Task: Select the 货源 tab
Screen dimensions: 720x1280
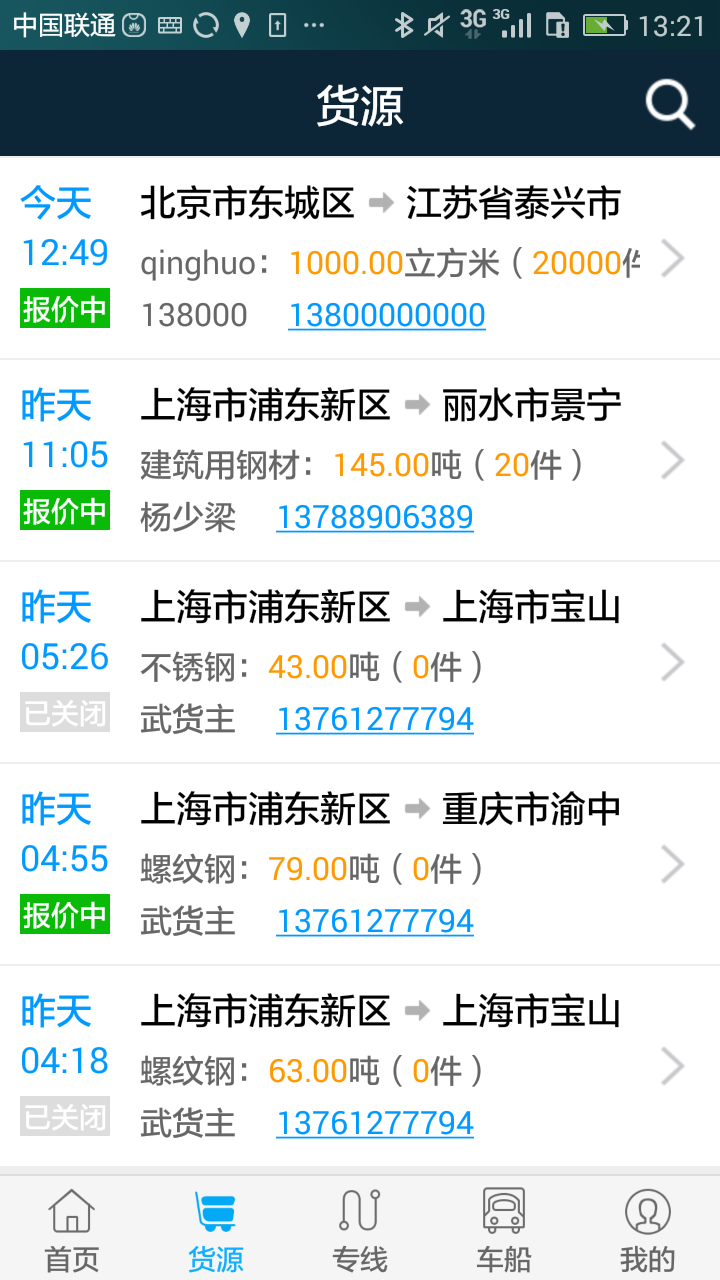Action: pyautogui.click(x=216, y=1228)
